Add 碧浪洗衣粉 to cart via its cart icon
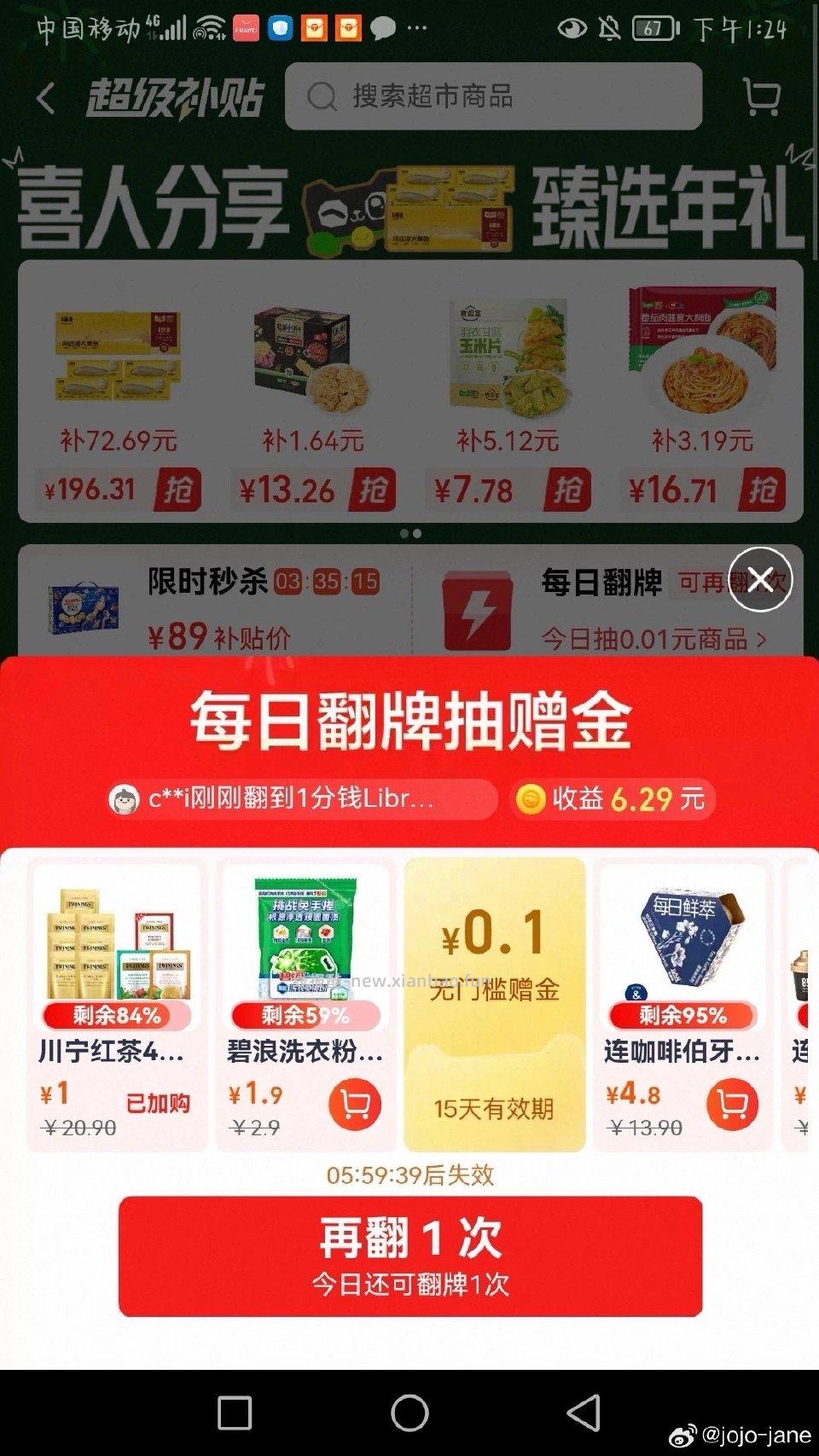 click(x=354, y=1103)
